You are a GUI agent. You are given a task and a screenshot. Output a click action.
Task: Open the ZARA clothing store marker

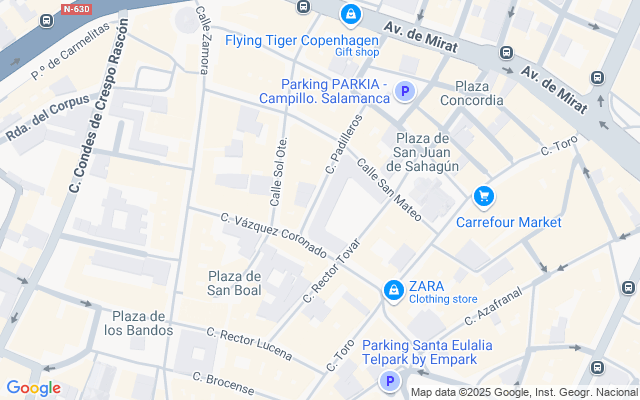pyautogui.click(x=394, y=291)
